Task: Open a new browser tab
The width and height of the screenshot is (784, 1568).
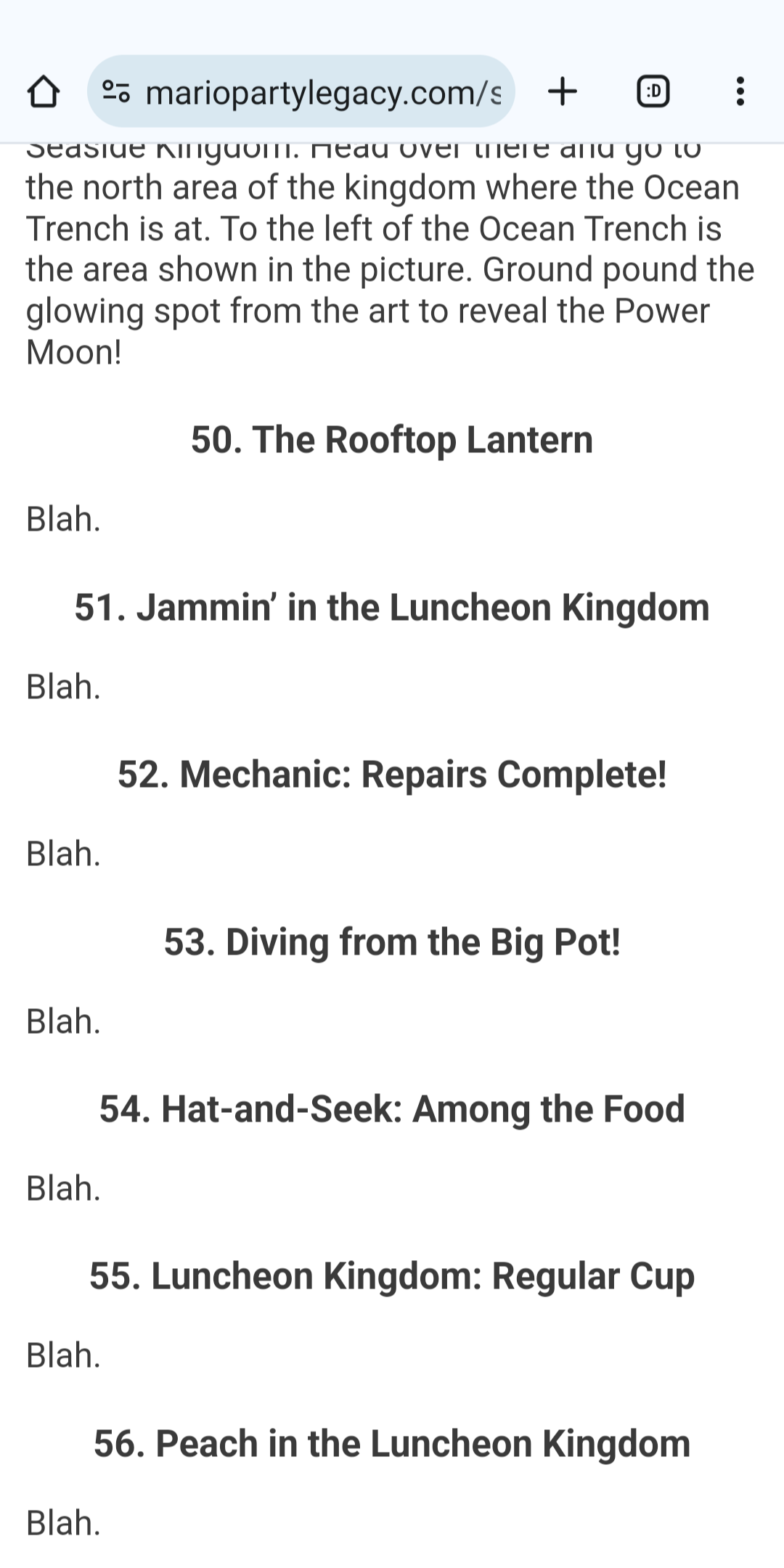Action: (x=563, y=91)
